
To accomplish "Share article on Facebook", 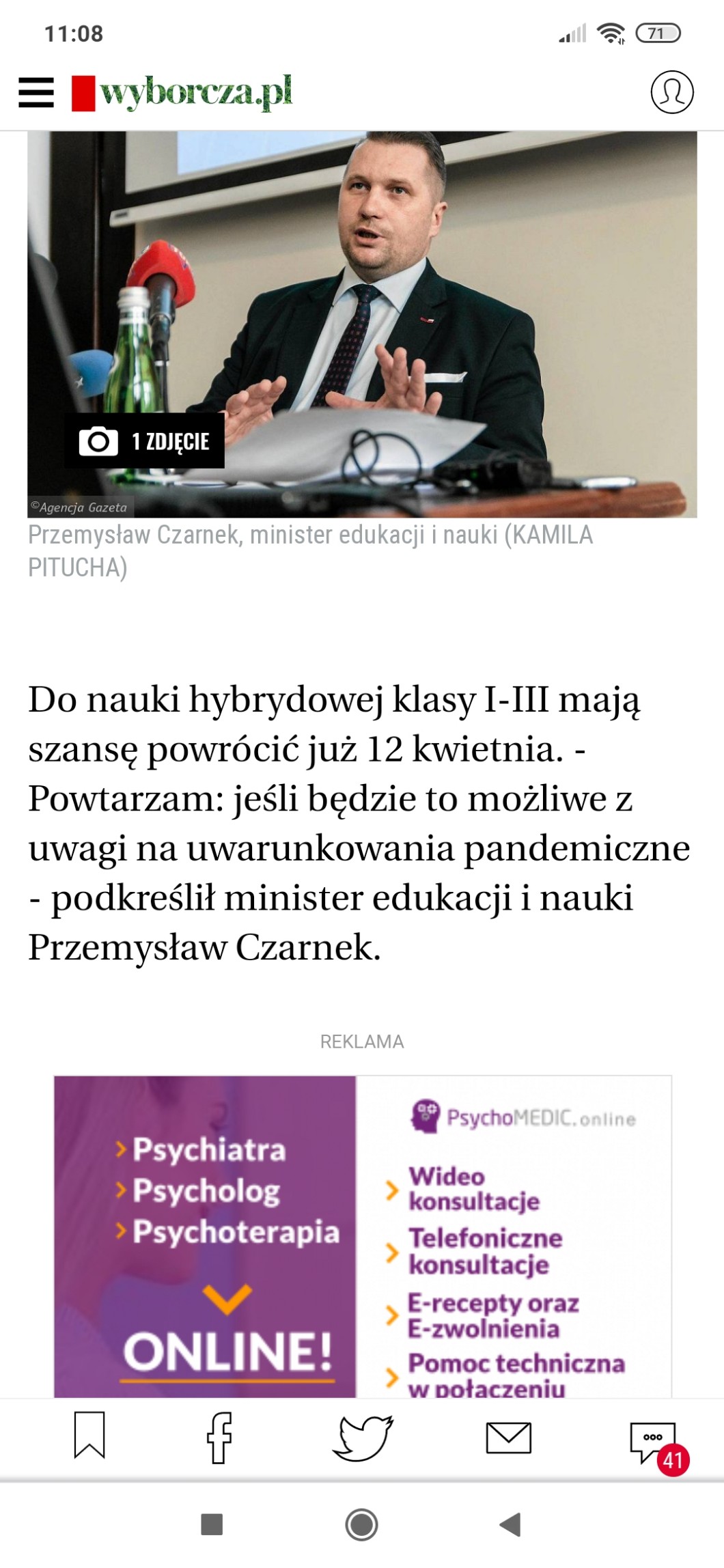I will 219,1437.
